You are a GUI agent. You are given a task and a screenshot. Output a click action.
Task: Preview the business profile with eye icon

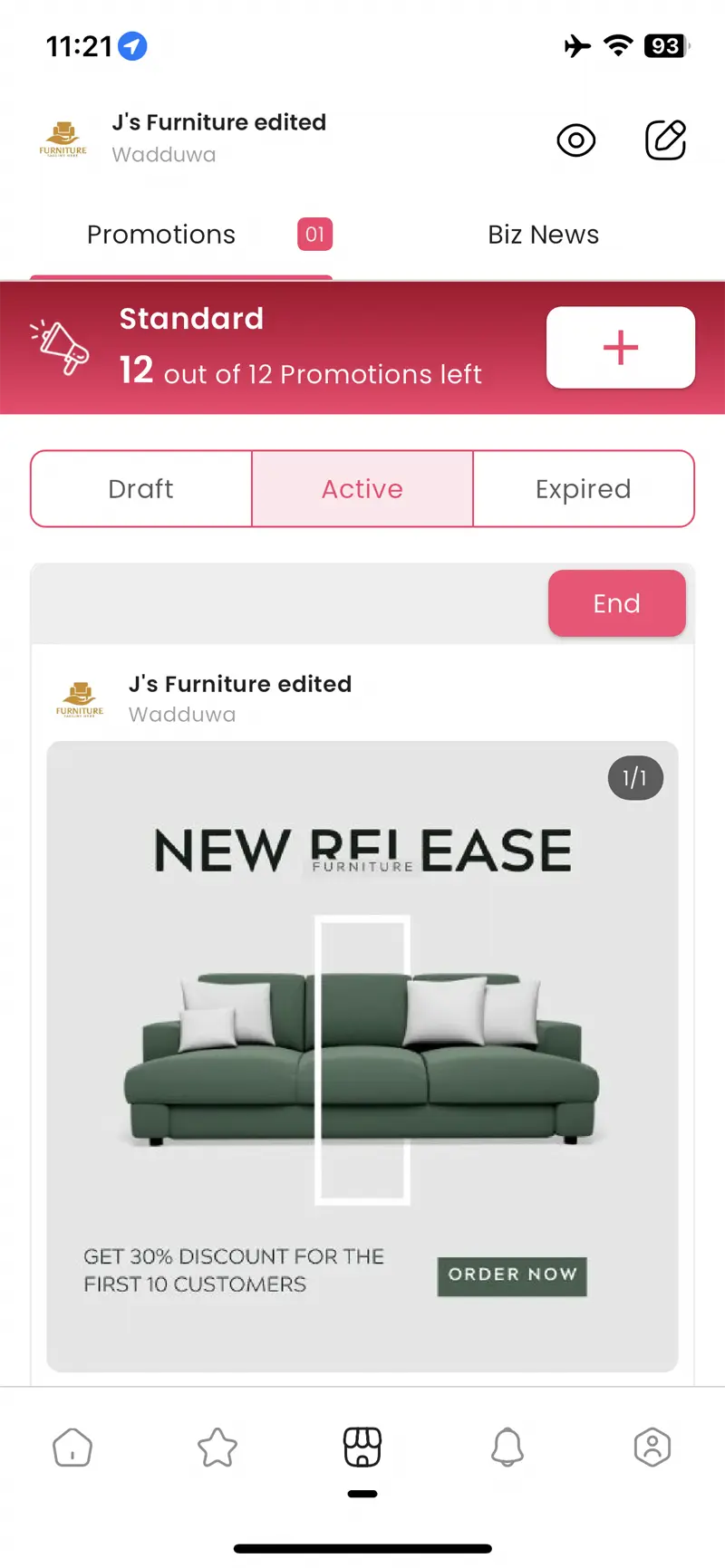pos(576,140)
